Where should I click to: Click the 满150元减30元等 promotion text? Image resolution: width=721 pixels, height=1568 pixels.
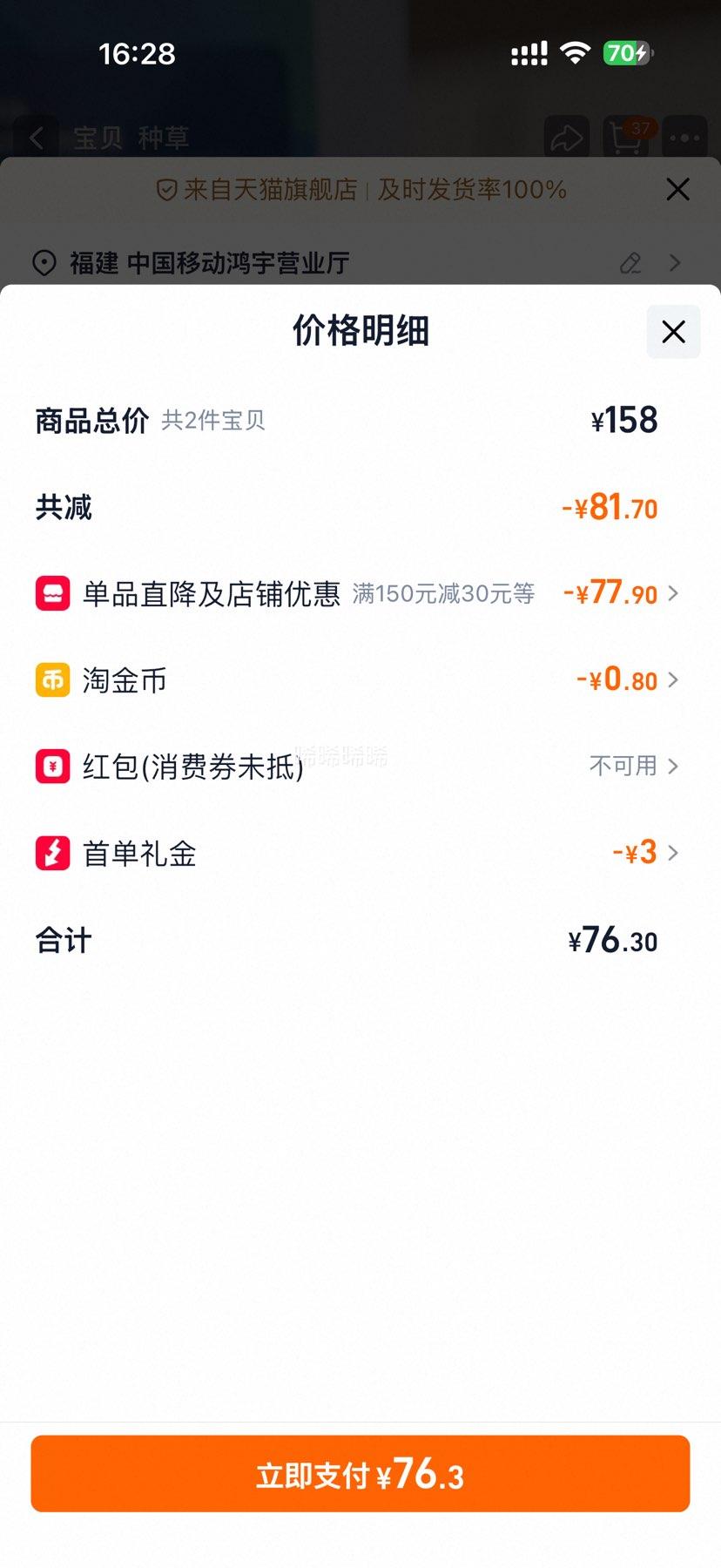coord(443,593)
